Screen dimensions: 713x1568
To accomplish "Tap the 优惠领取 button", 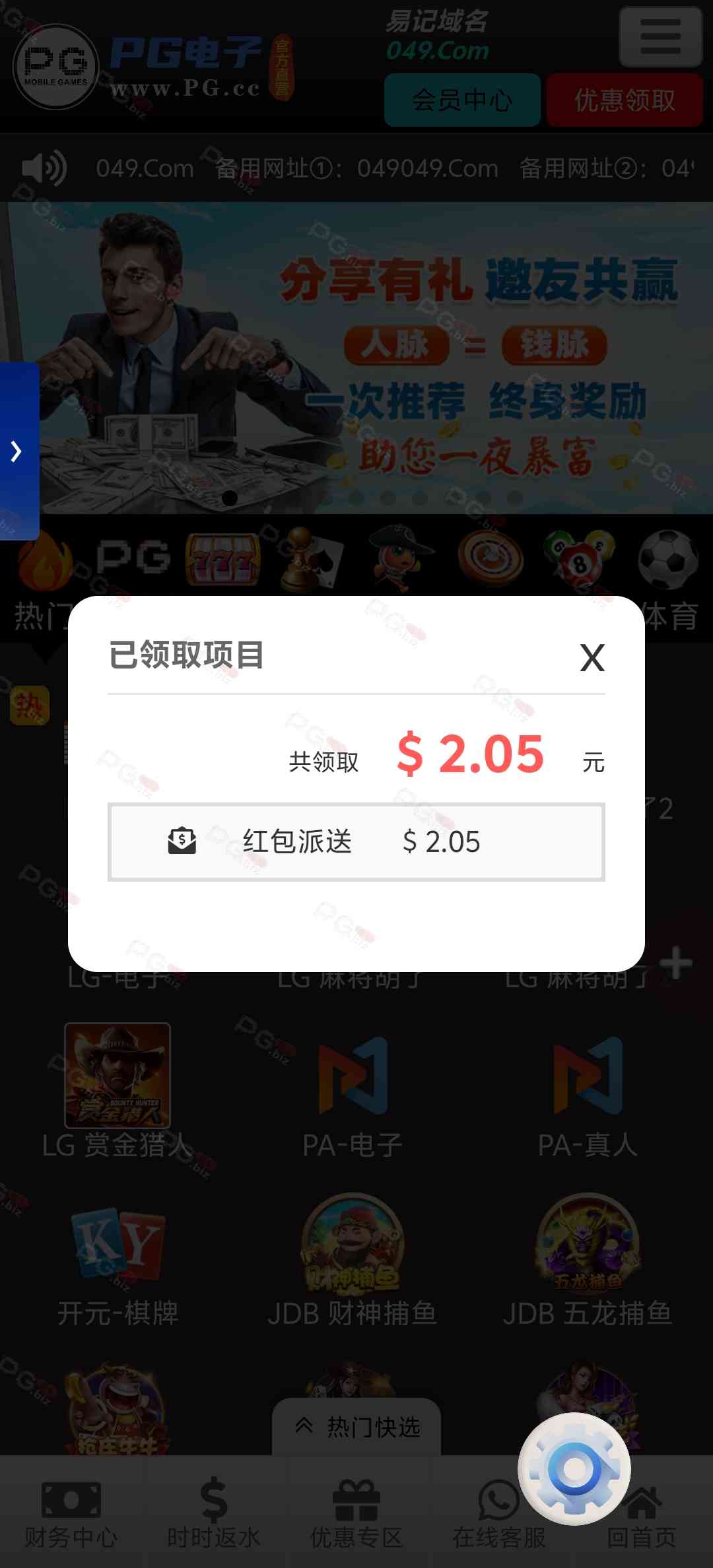I will (x=624, y=100).
